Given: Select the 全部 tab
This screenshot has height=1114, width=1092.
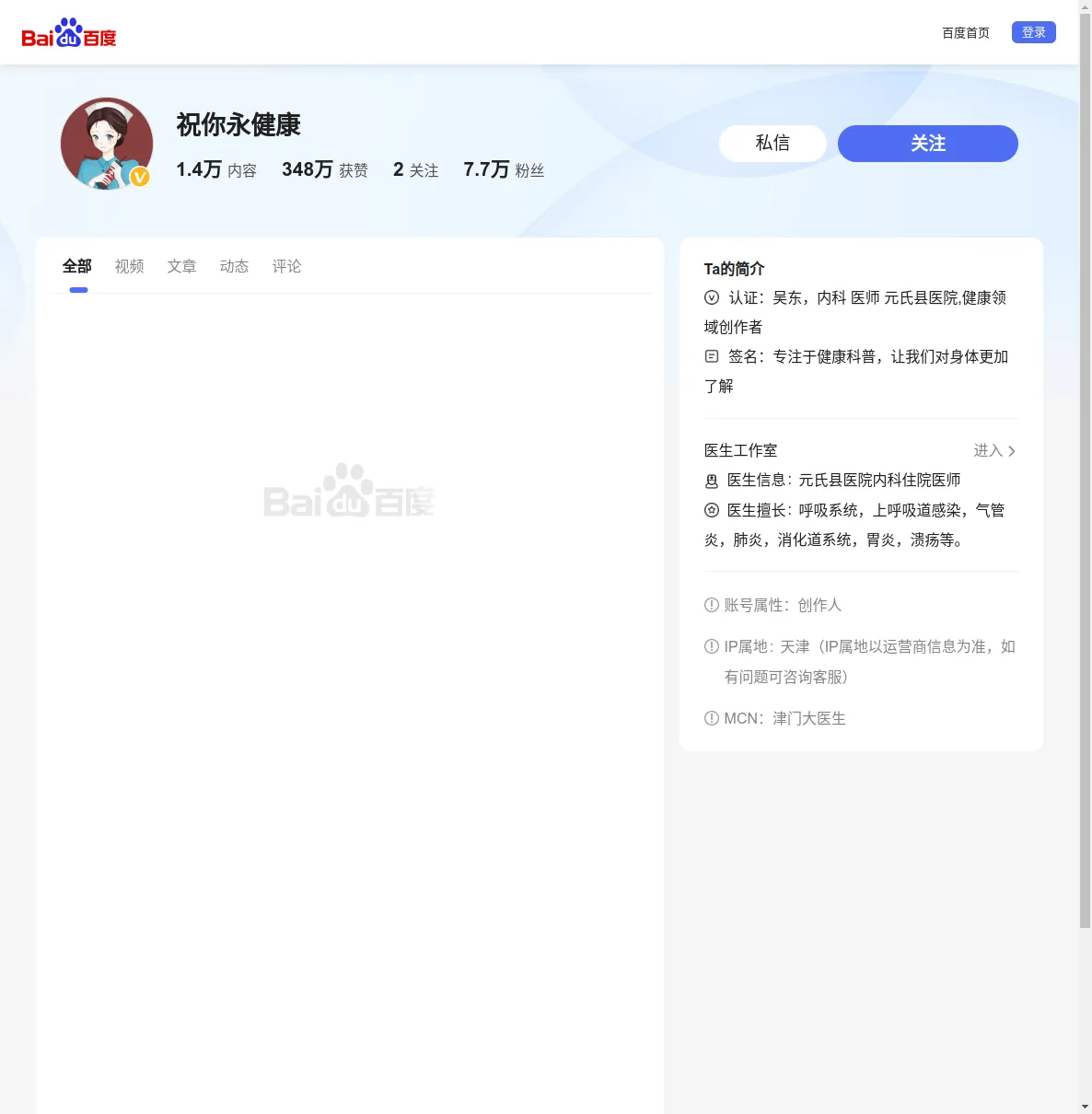Looking at the screenshot, I should (77, 266).
